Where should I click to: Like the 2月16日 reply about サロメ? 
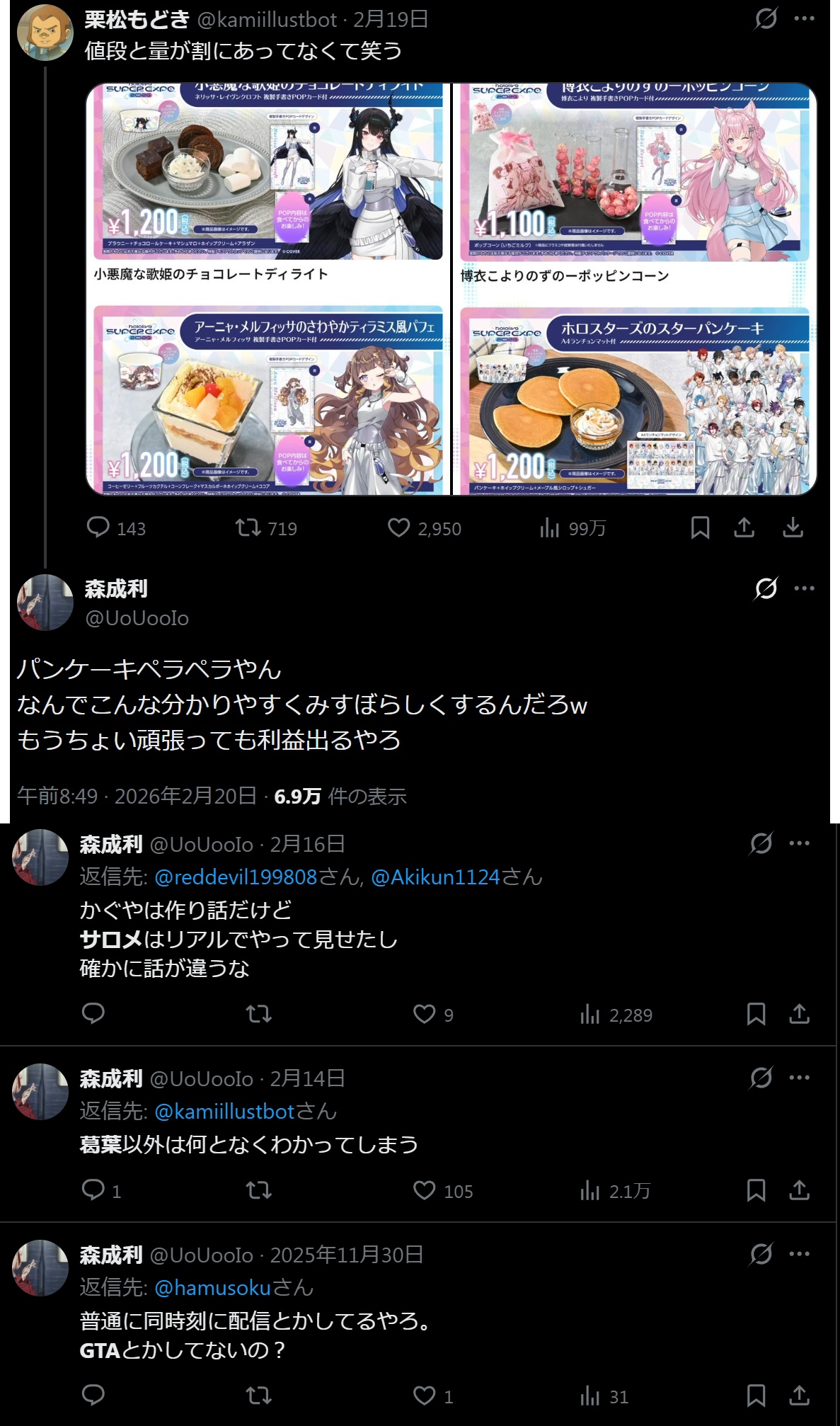(425, 1014)
